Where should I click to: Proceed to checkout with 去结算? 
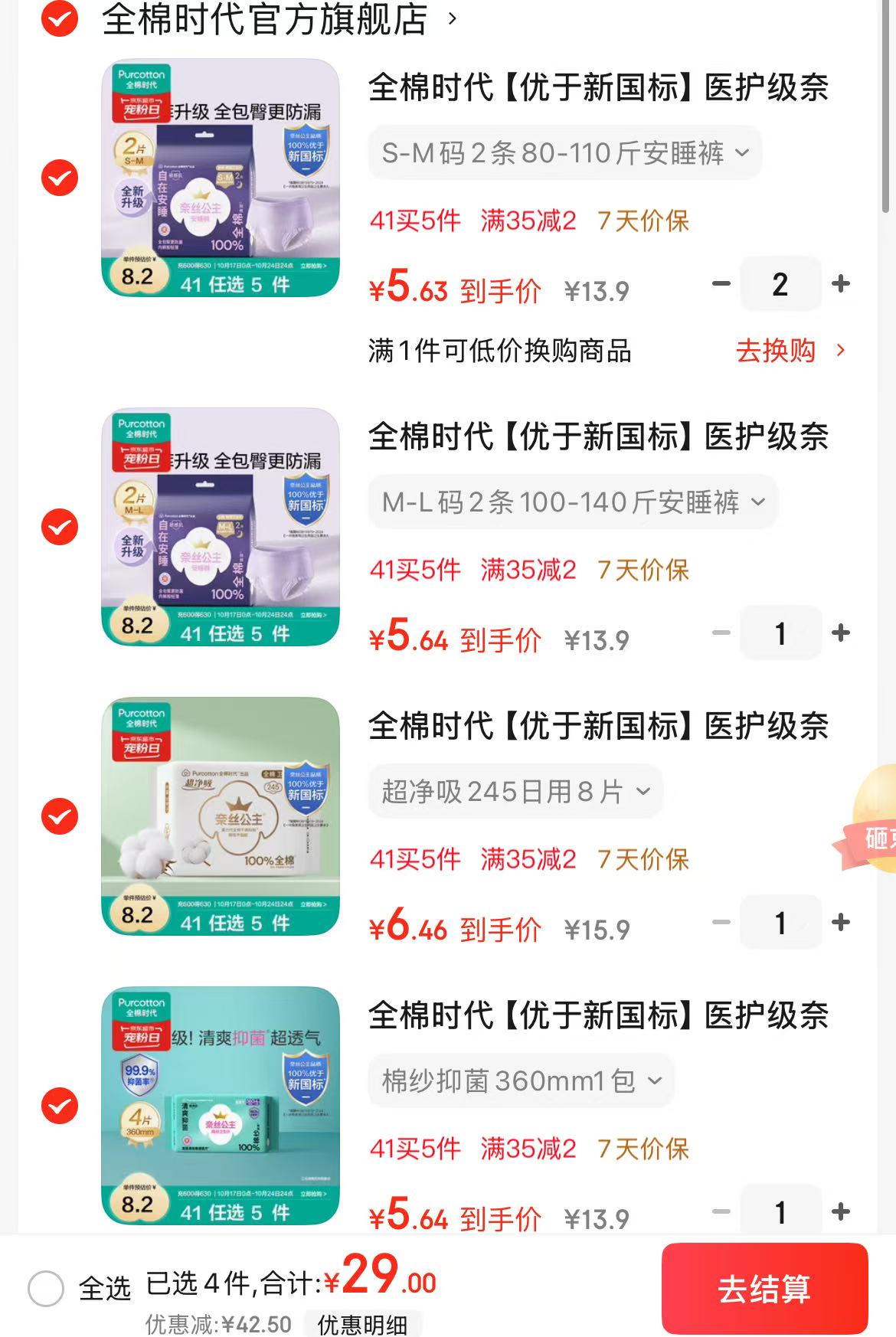tap(764, 1290)
